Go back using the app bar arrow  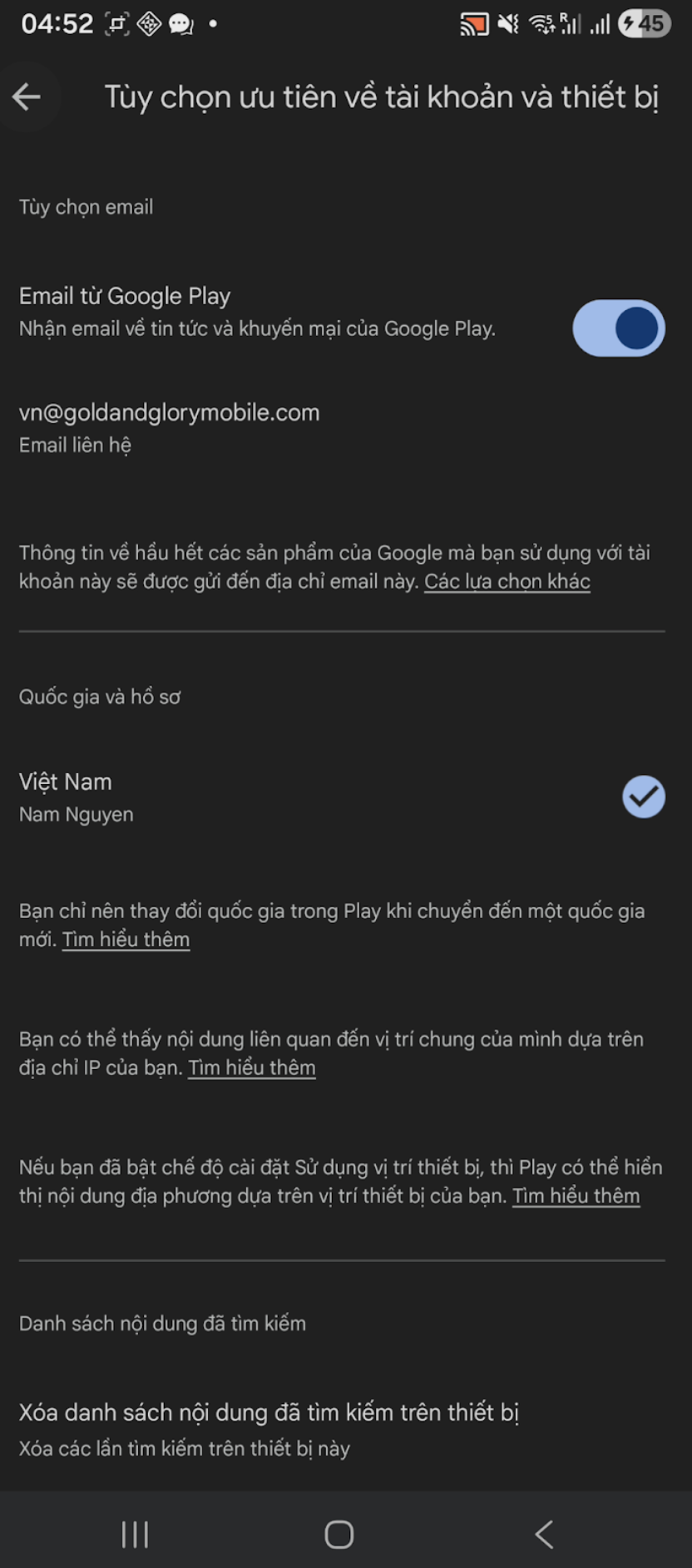click(x=27, y=97)
